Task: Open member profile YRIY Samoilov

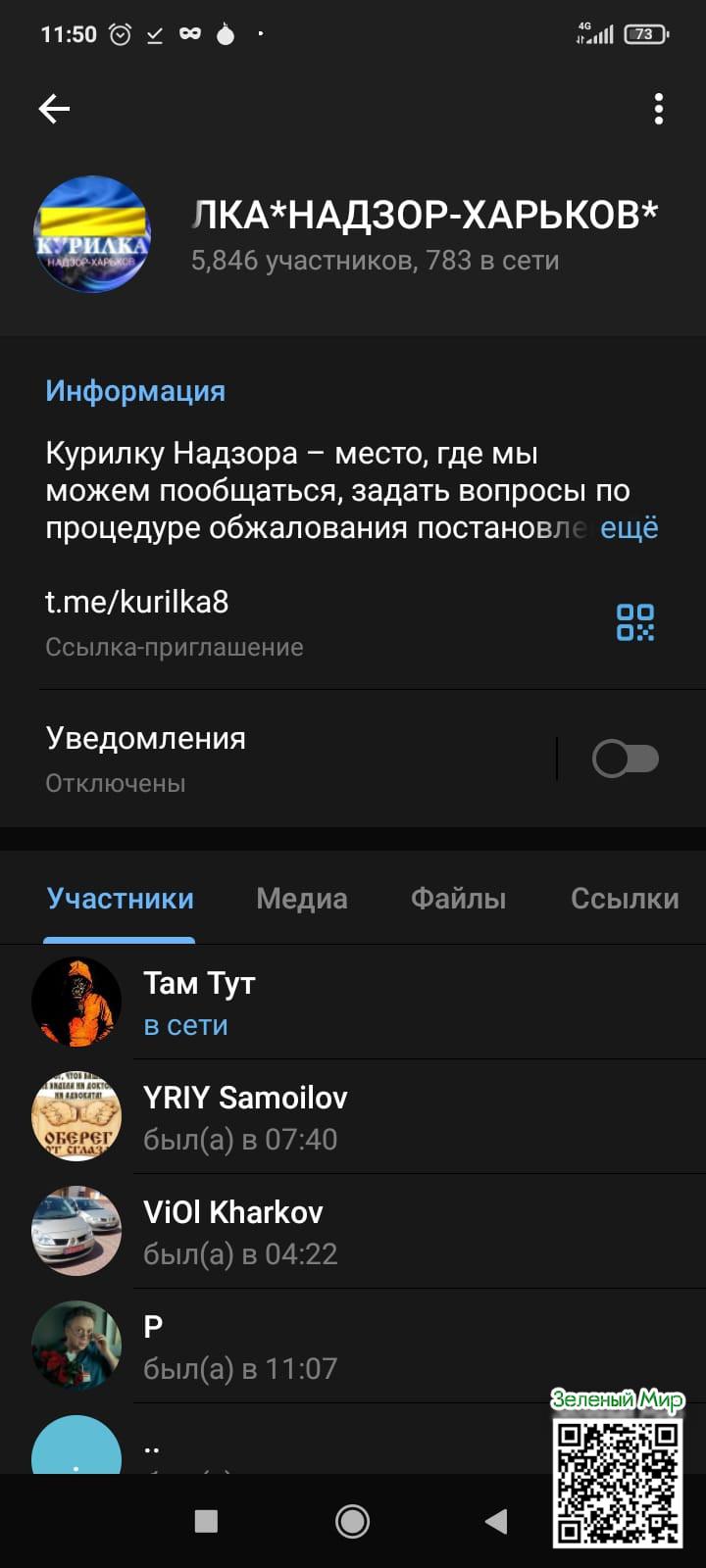Action: tap(294, 1117)
